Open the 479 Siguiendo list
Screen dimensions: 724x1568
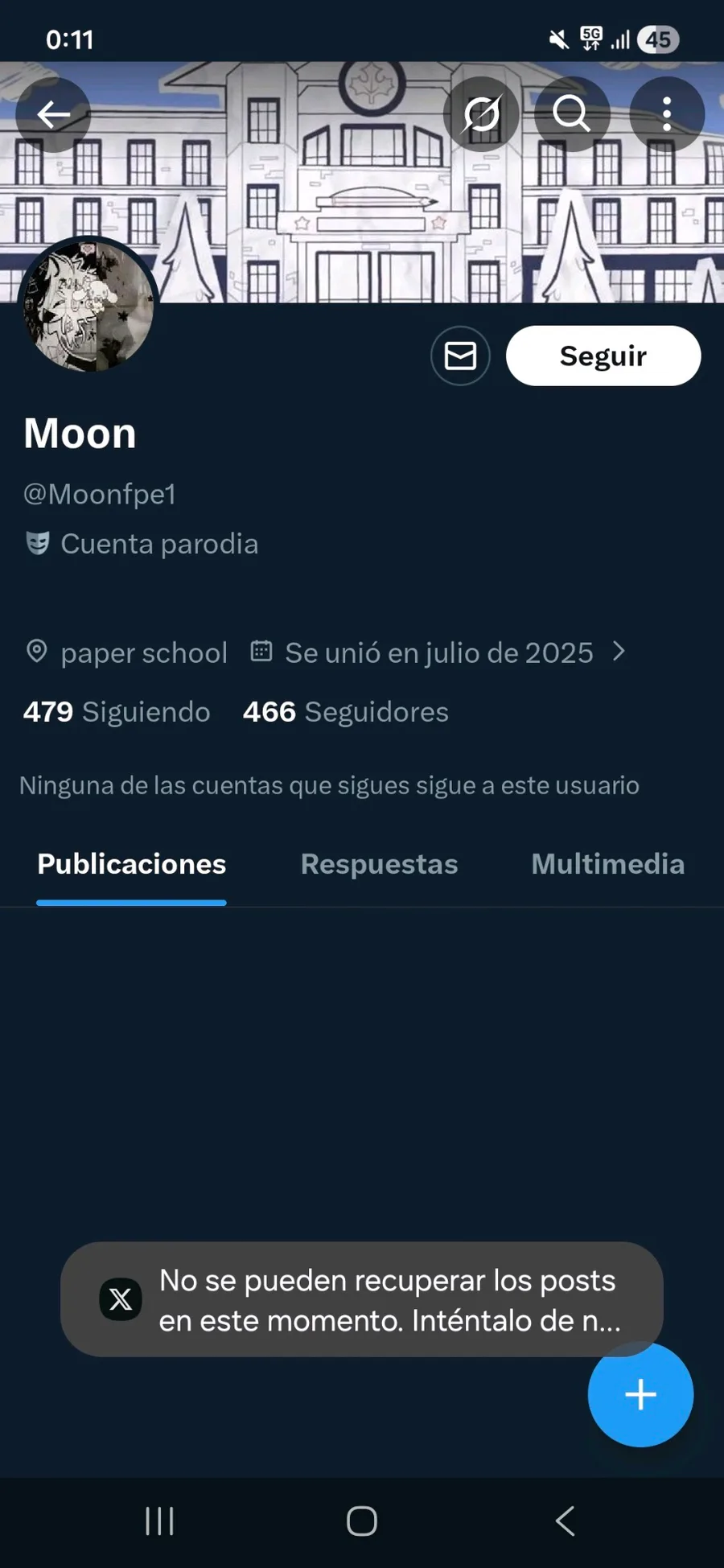click(x=117, y=712)
